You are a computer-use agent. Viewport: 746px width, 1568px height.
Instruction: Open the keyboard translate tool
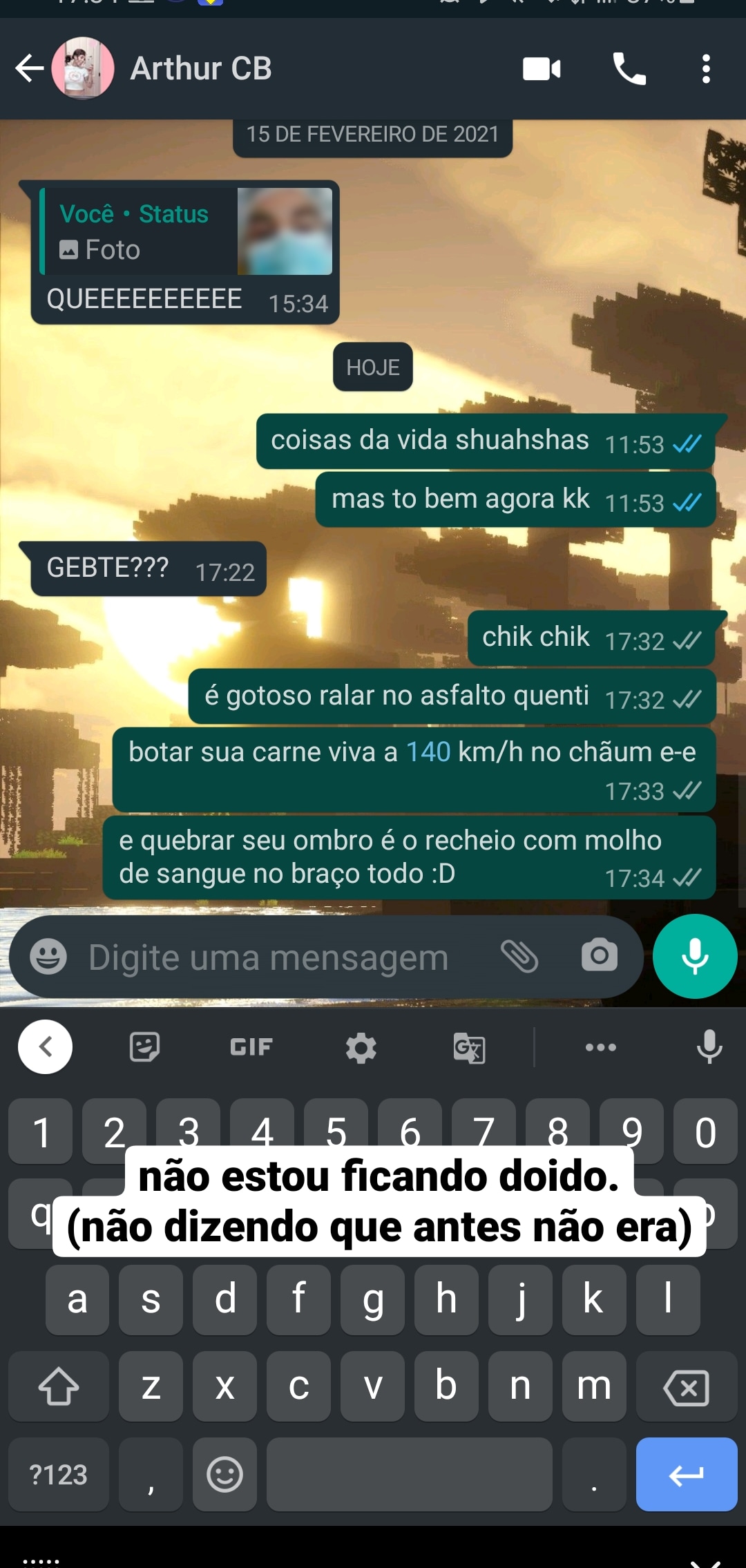click(469, 1048)
